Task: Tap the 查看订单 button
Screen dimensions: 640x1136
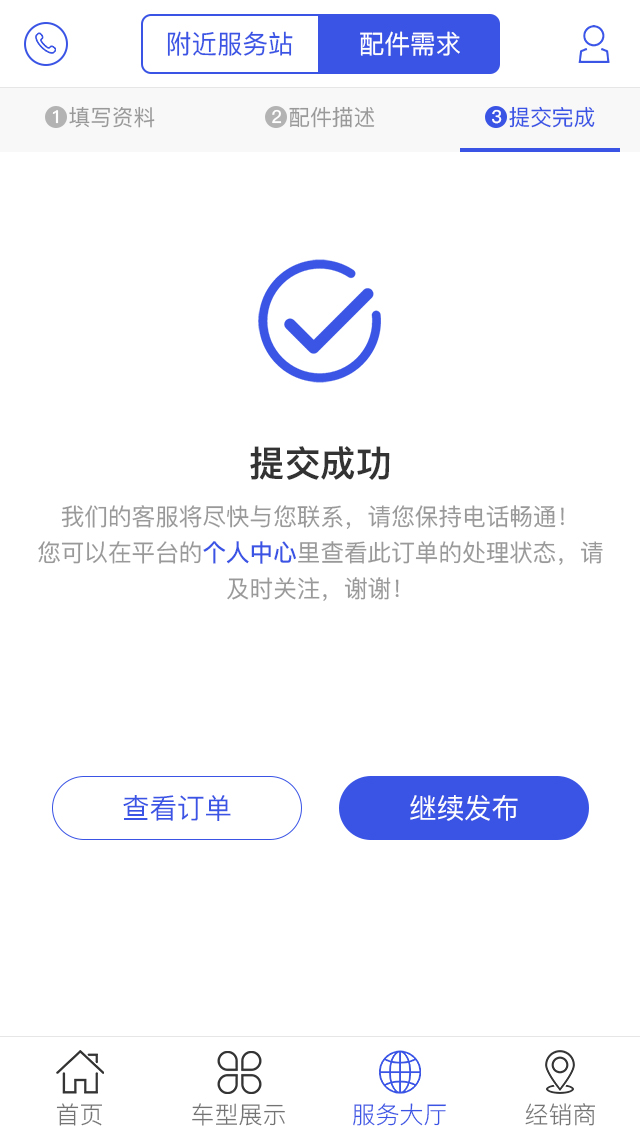Action: [177, 808]
